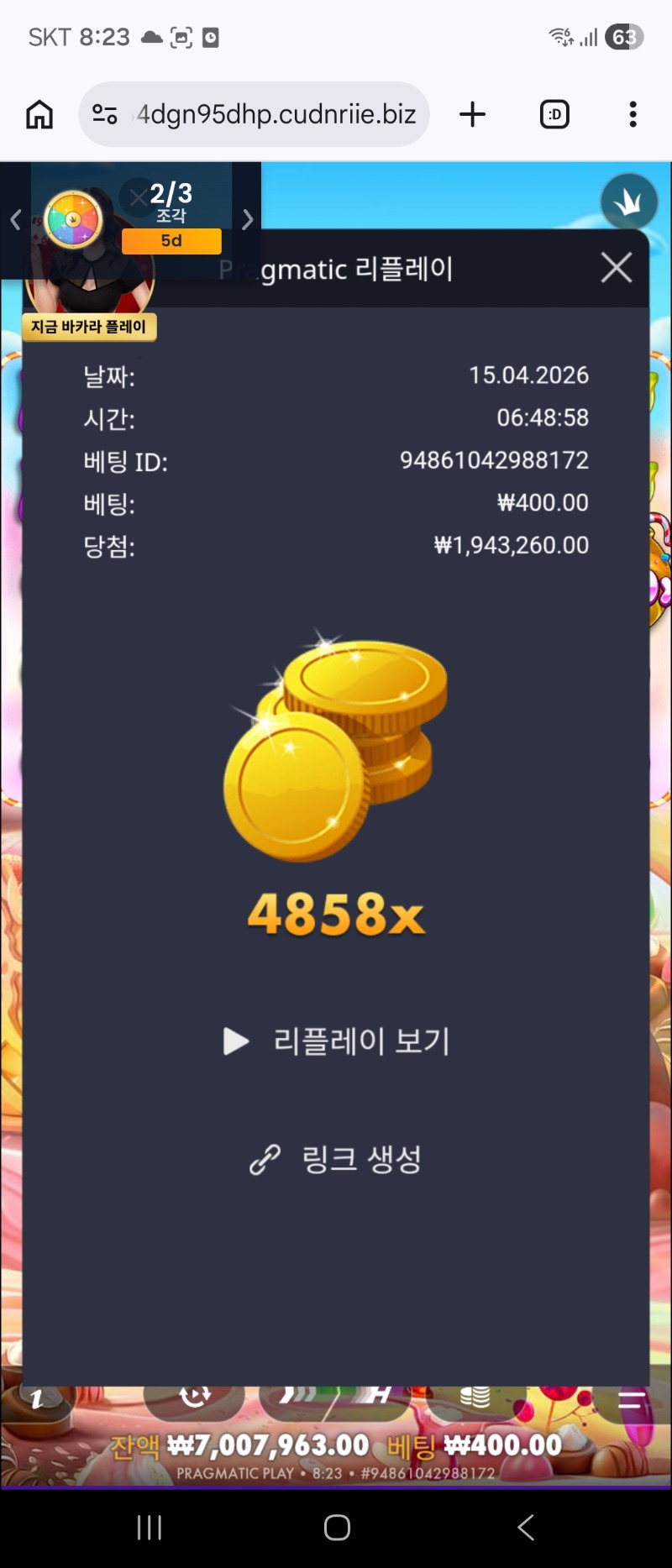Close the Pragmatic replay dialog
This screenshot has height=1568, width=672.
coord(616,268)
